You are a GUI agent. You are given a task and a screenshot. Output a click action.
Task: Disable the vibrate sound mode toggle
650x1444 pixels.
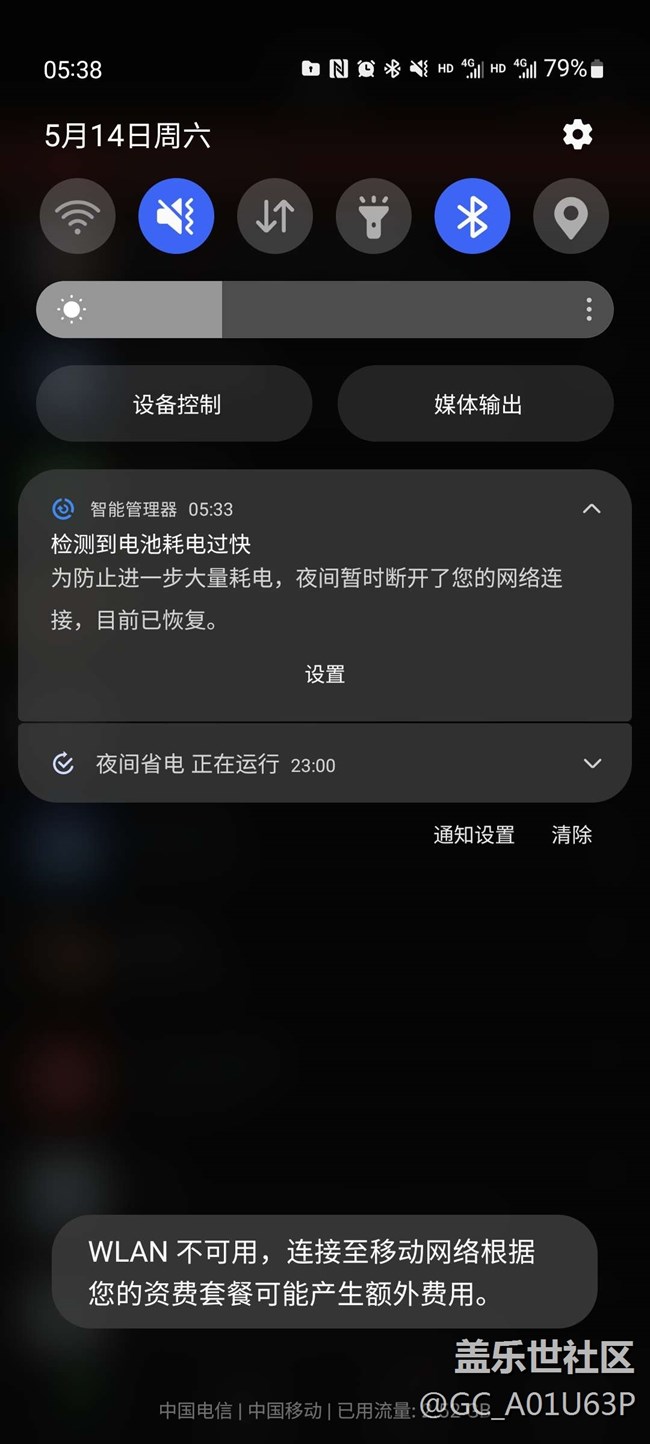pyautogui.click(x=176, y=216)
